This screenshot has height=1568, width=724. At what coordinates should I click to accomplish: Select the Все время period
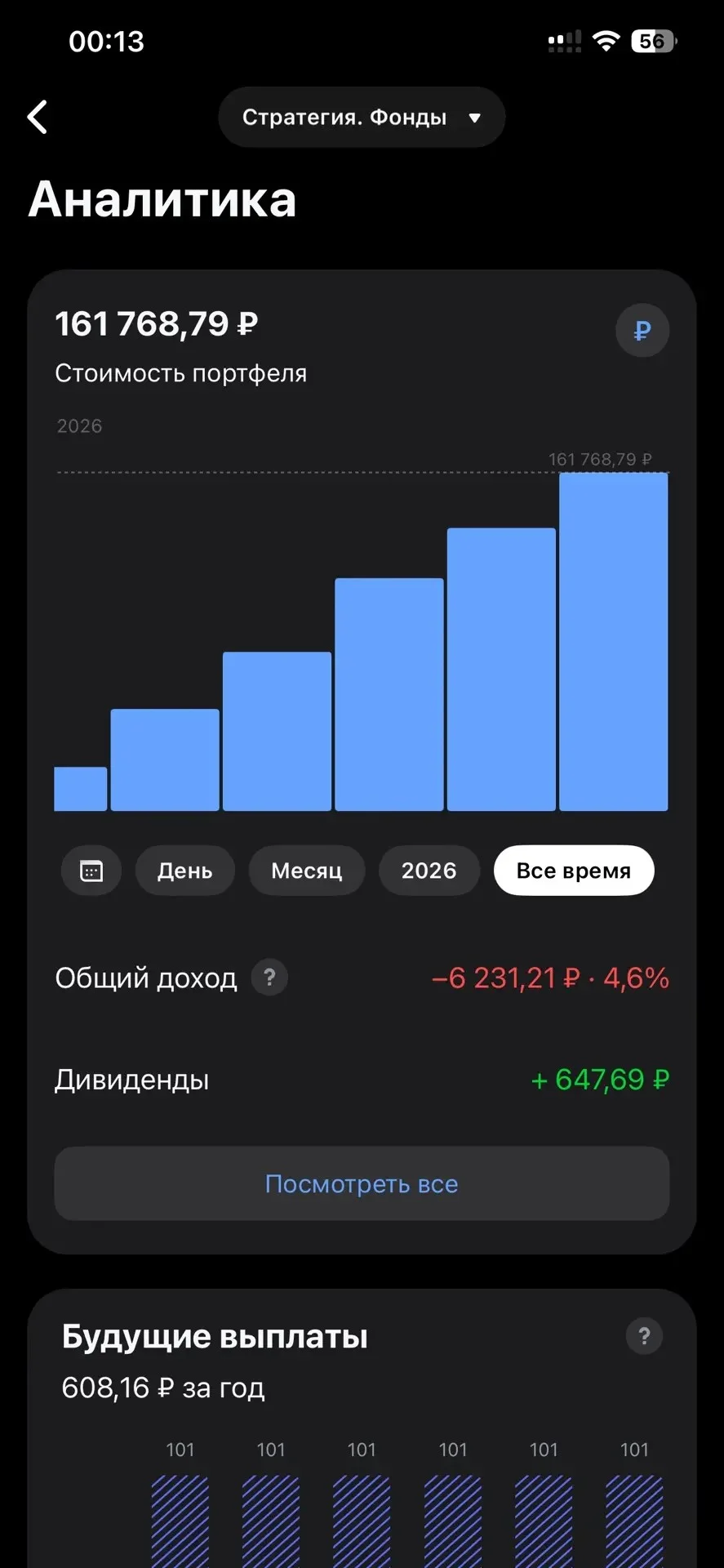[574, 871]
